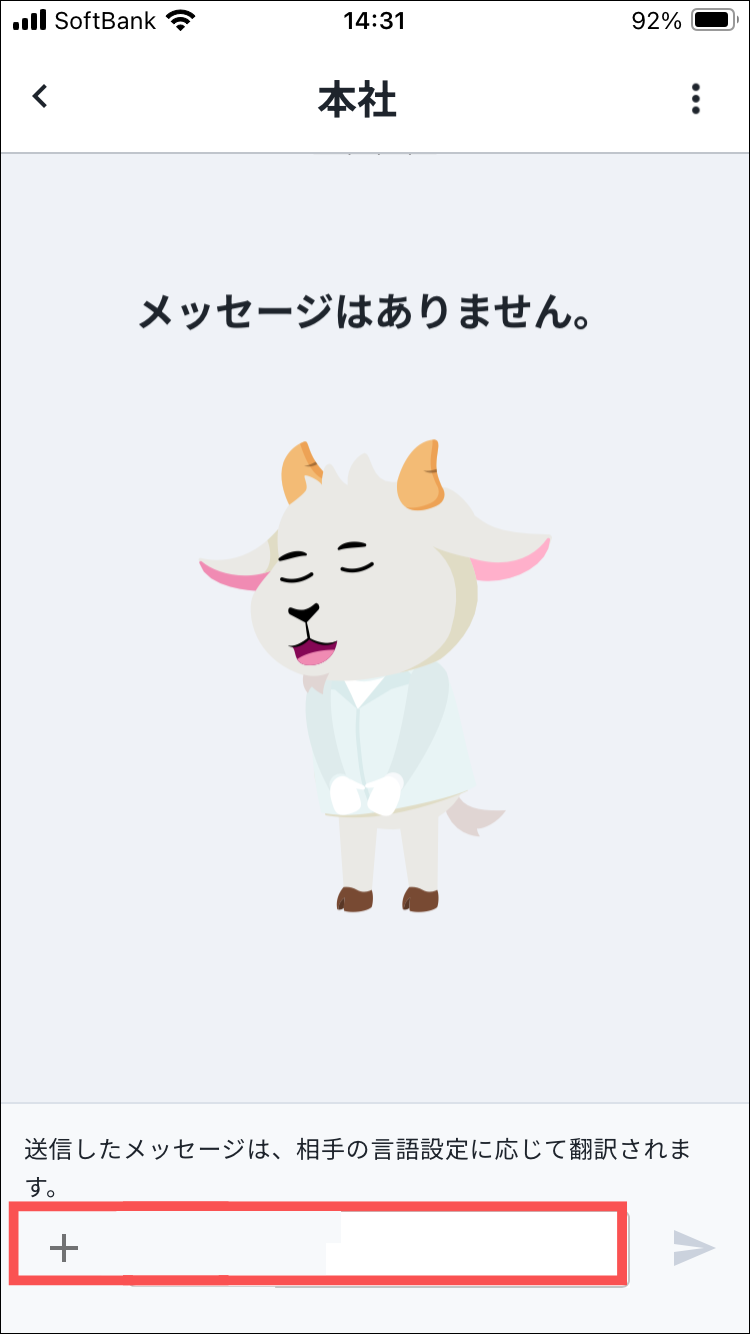750x1334 pixels.
Task: Go back from the 本社 chat
Action: (x=40, y=97)
